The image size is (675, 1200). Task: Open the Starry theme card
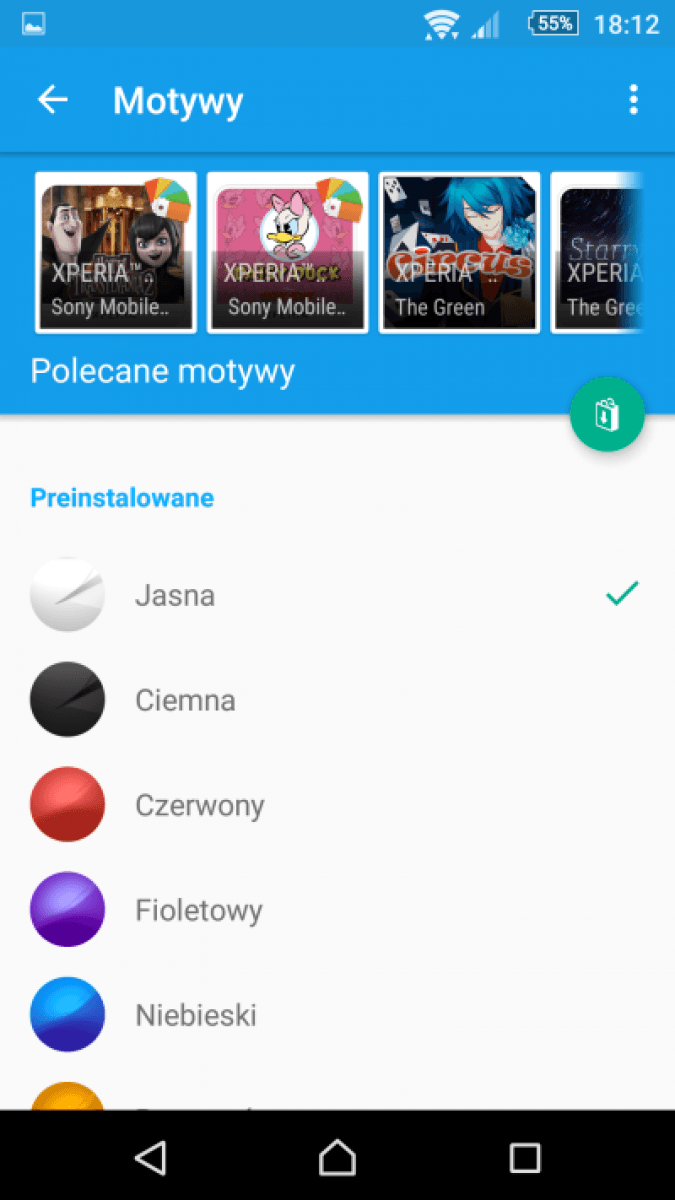[x=598, y=252]
